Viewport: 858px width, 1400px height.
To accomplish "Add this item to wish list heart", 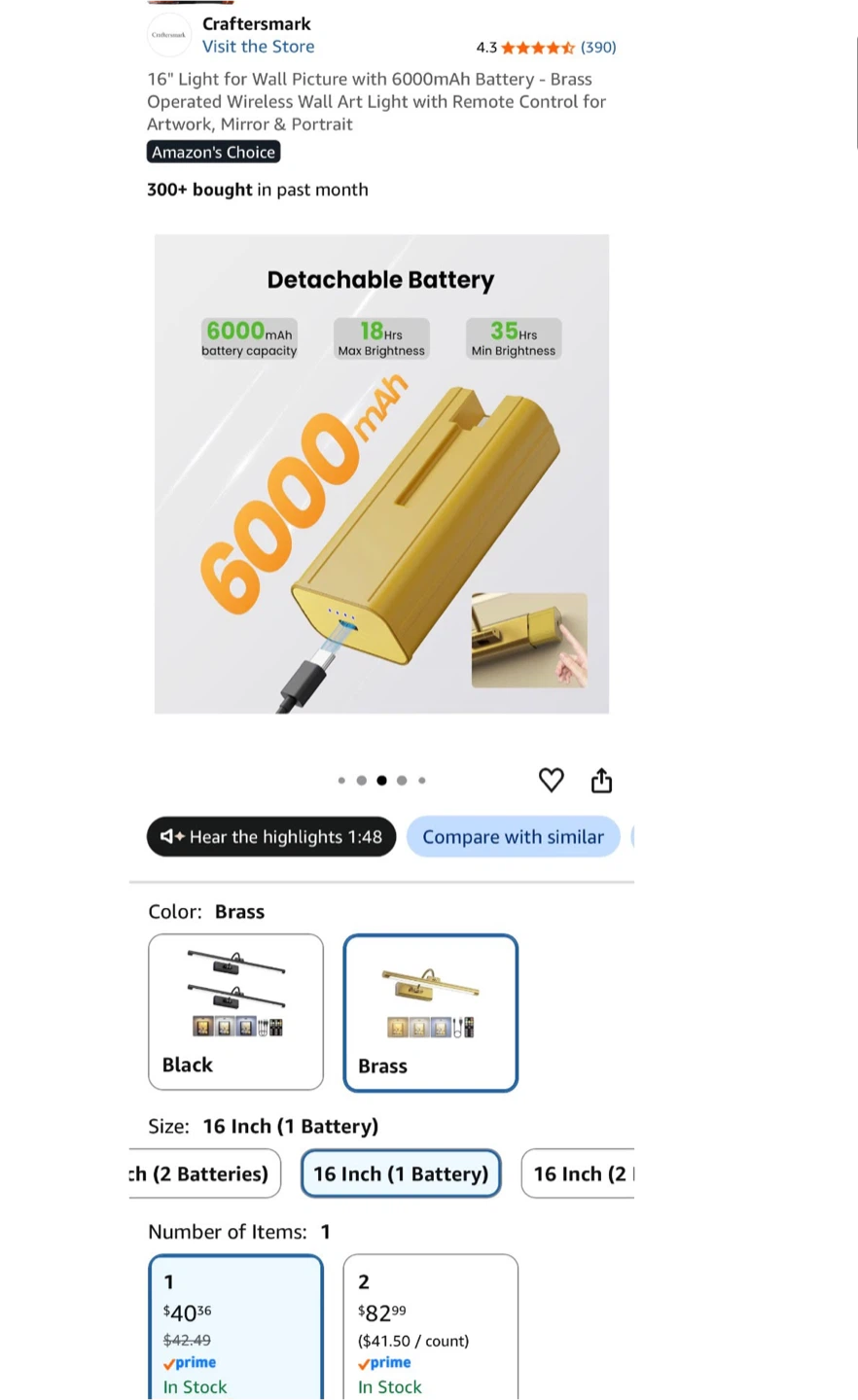I will [552, 780].
